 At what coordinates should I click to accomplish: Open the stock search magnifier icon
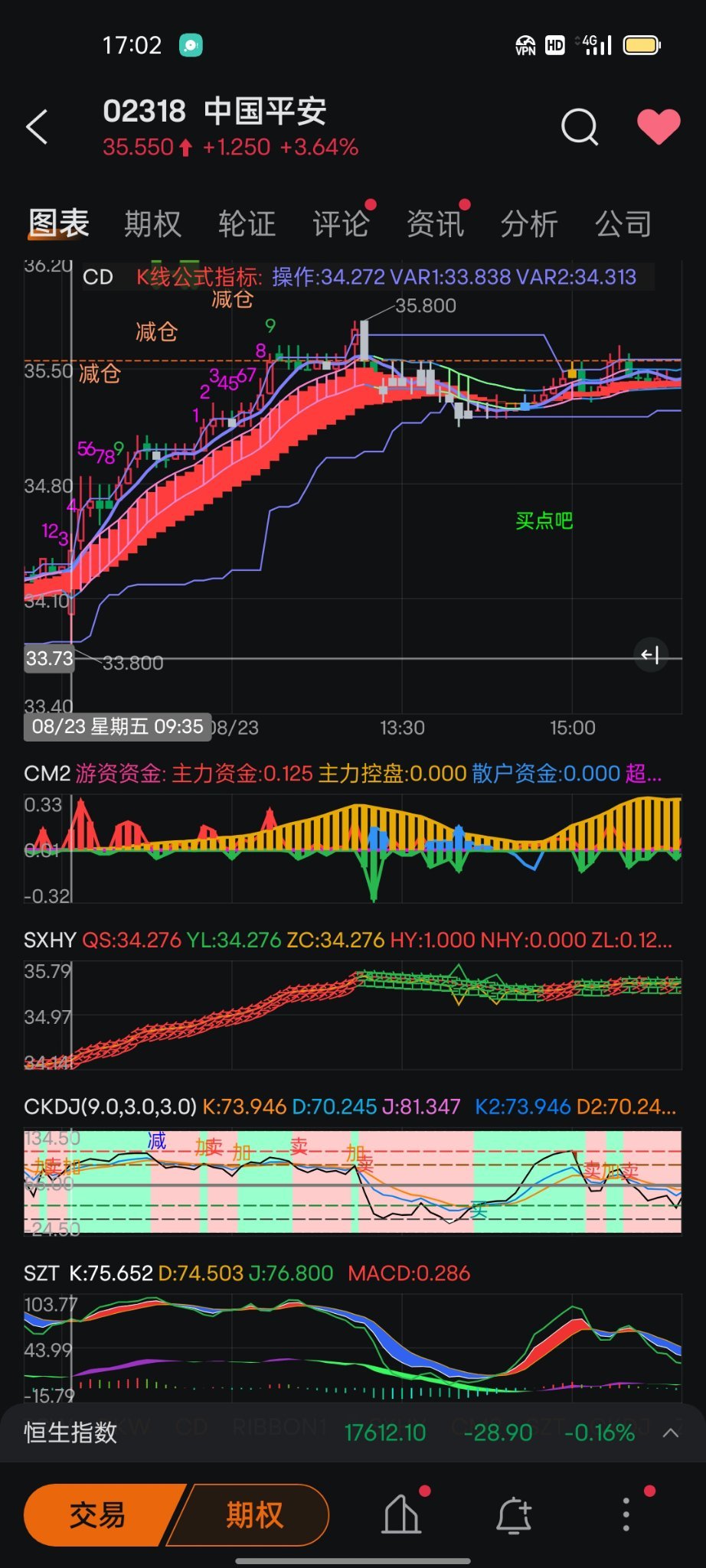pos(580,127)
